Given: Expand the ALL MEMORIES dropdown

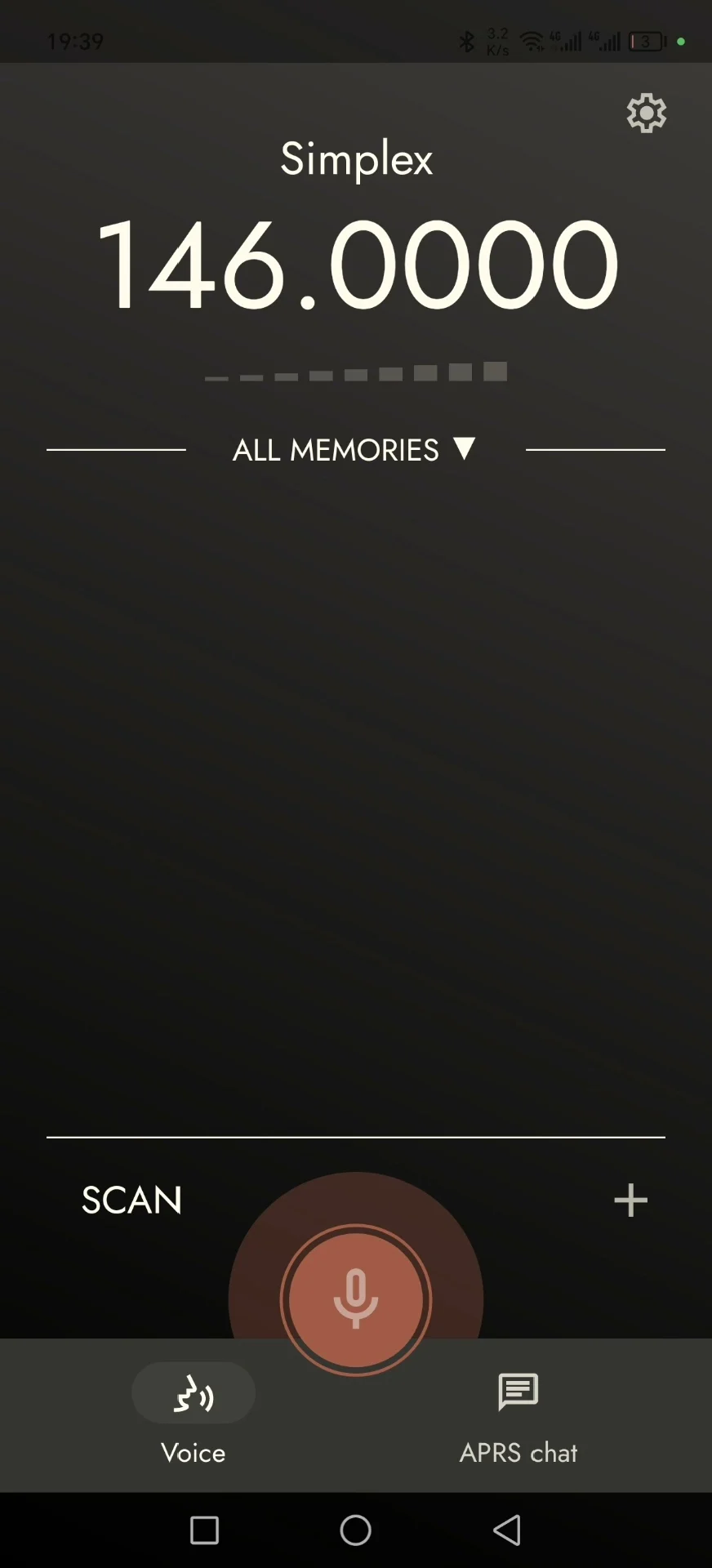Looking at the screenshot, I should 354,450.
